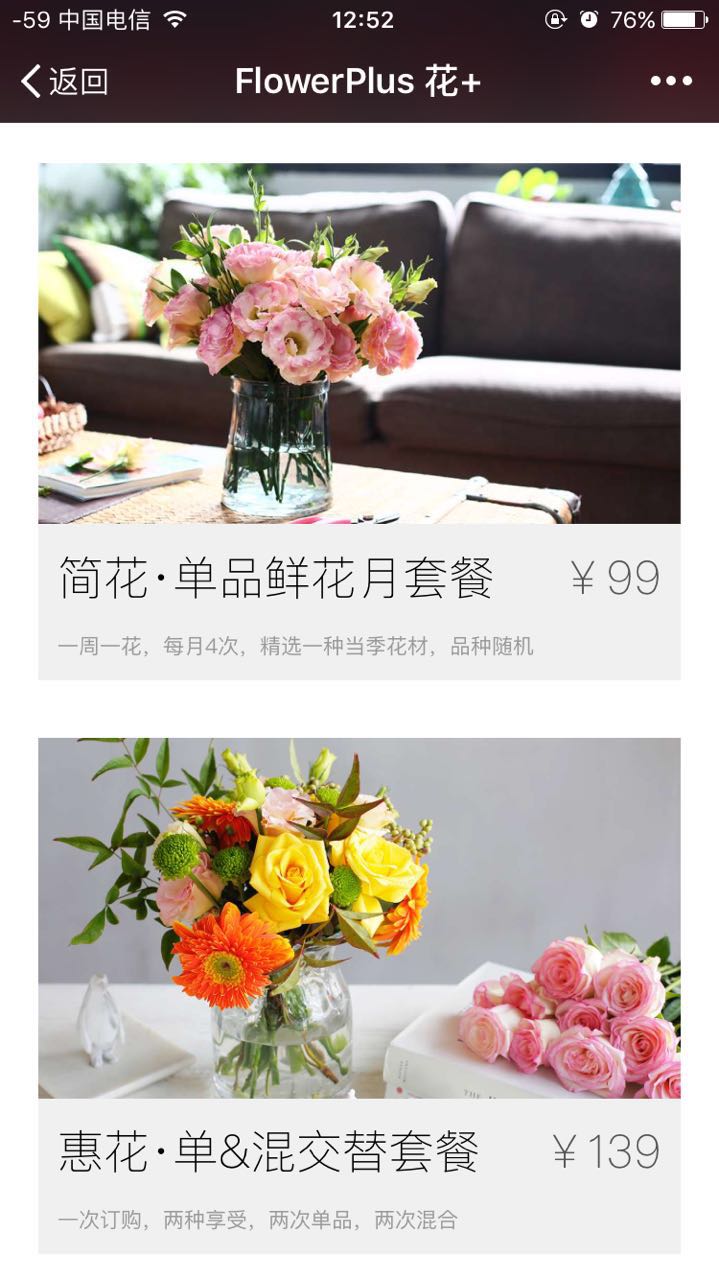Open the 简花·单品鲜花月套餐 card
This screenshot has width=719, height=1280.
(359, 421)
